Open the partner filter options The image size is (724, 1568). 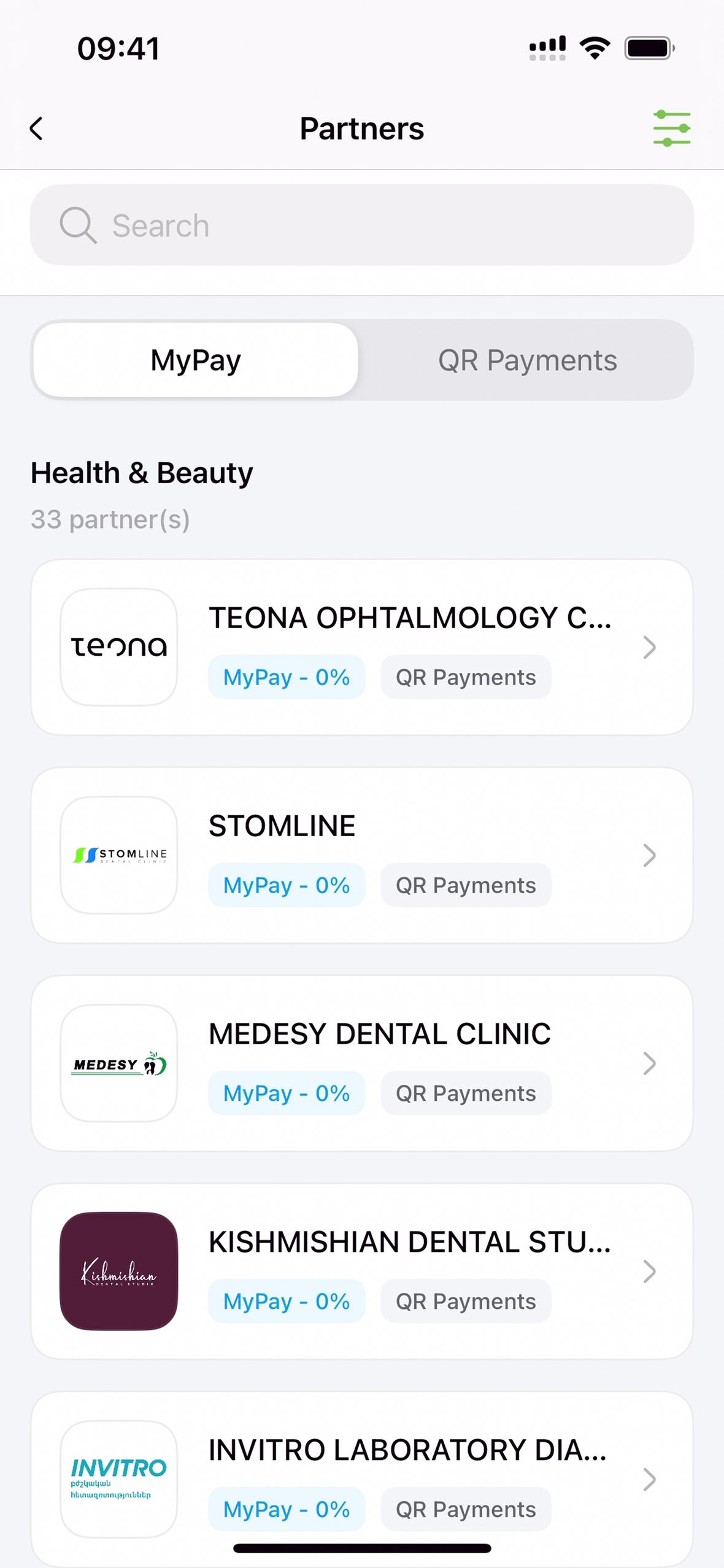(x=671, y=128)
